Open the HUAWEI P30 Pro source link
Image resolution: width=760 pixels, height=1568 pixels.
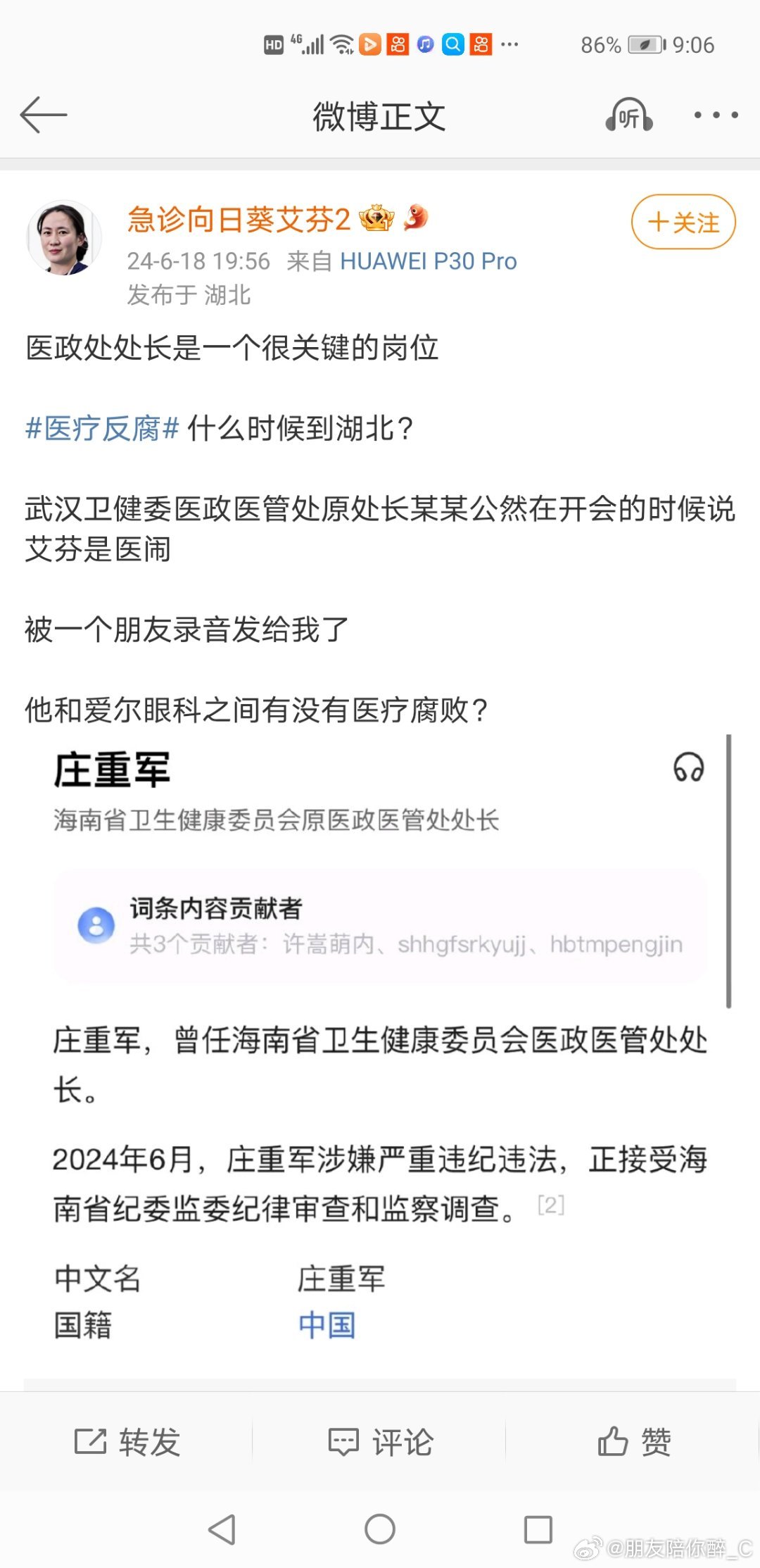[x=429, y=261]
